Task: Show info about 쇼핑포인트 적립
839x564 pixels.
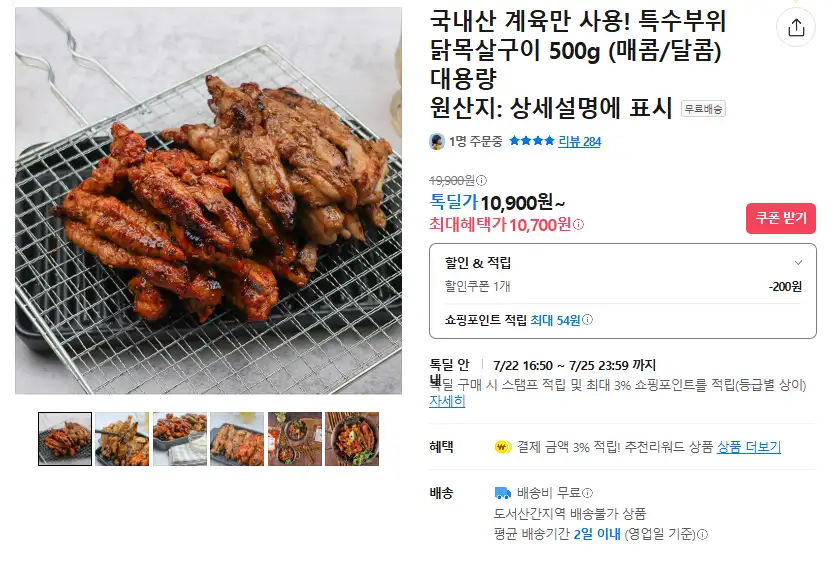Action: (588, 320)
